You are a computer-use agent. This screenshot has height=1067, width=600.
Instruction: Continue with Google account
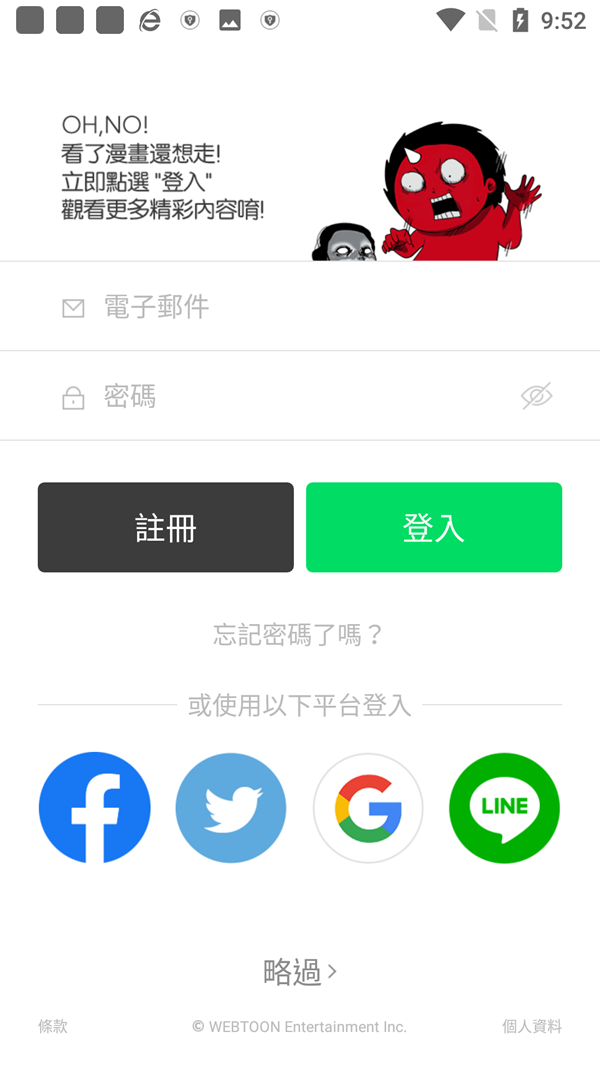click(x=368, y=808)
